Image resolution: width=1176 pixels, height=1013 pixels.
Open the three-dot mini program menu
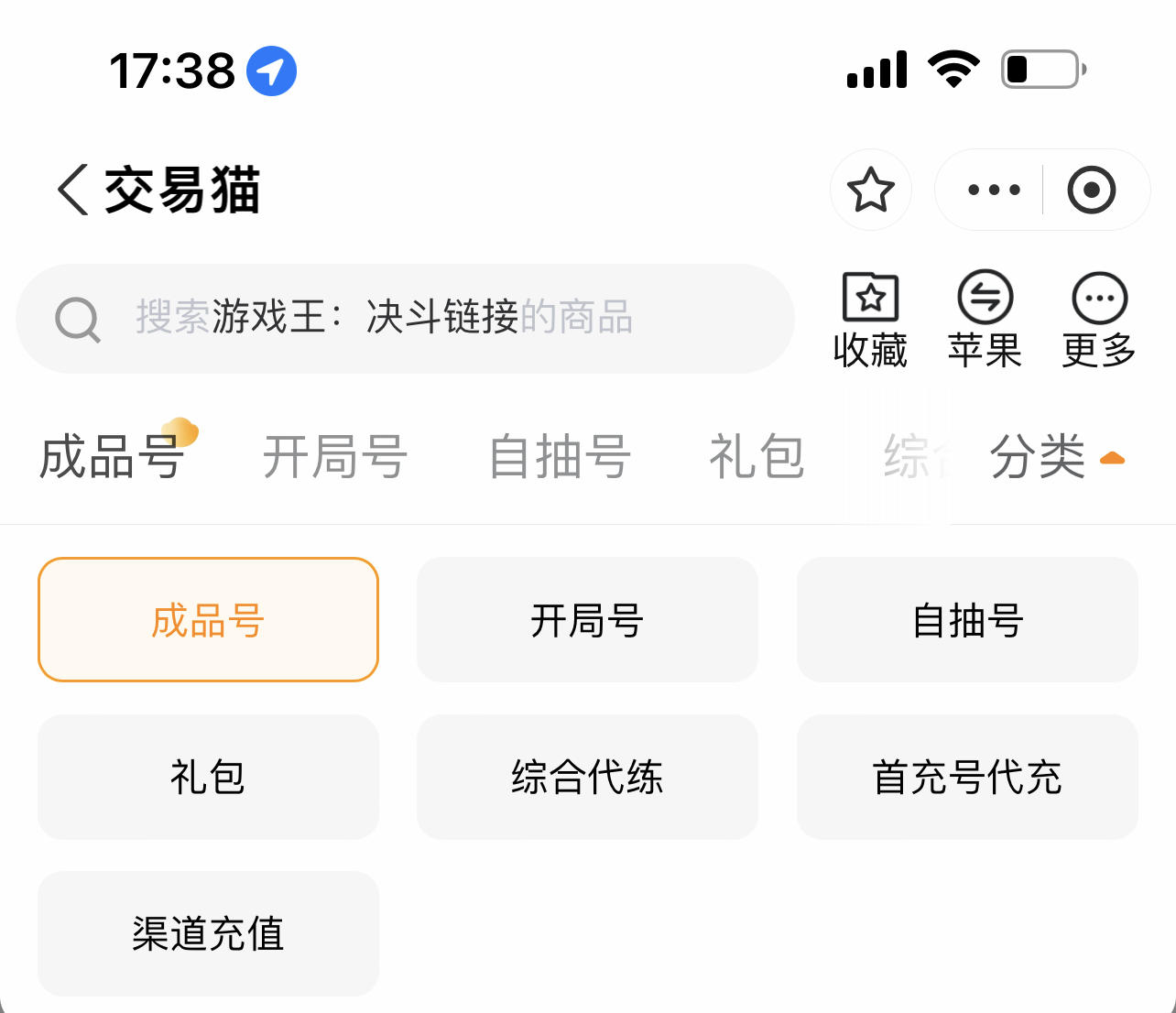click(x=994, y=191)
